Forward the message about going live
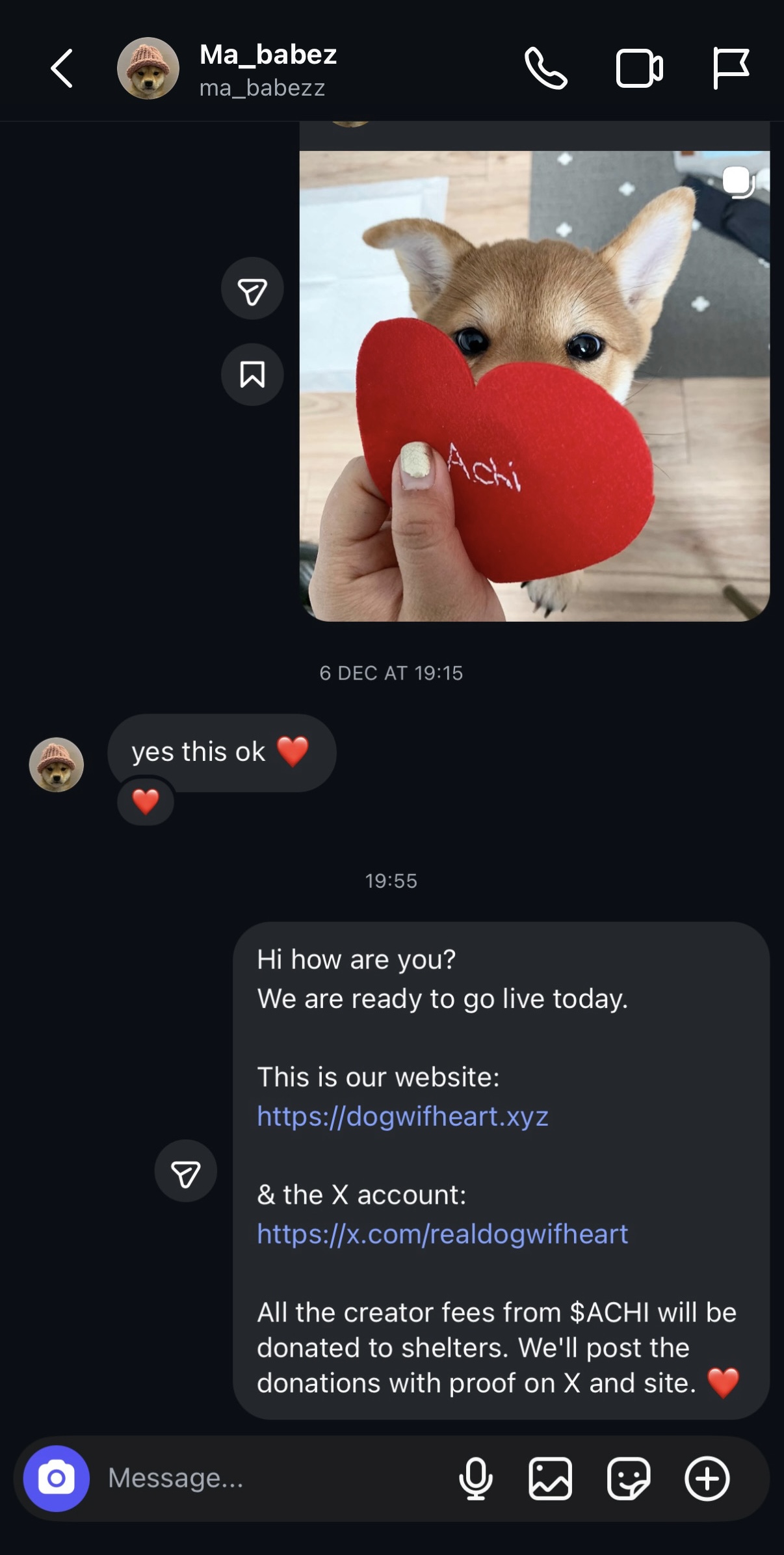784x1555 pixels. pyautogui.click(x=185, y=1171)
